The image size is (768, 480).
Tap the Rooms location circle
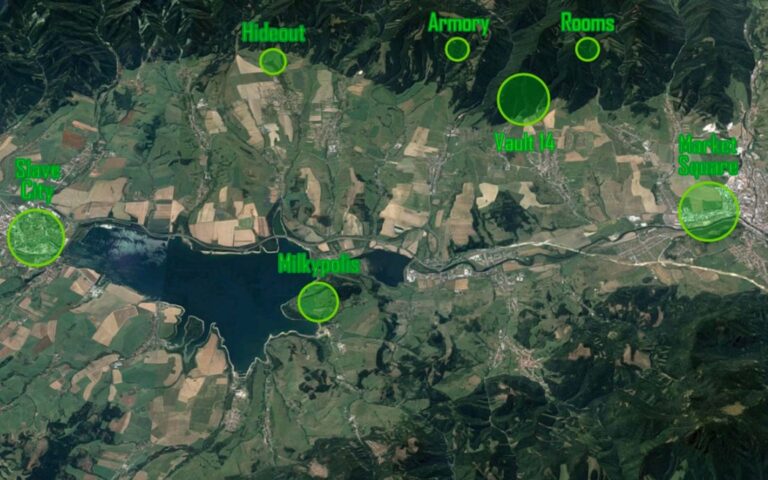pos(588,49)
